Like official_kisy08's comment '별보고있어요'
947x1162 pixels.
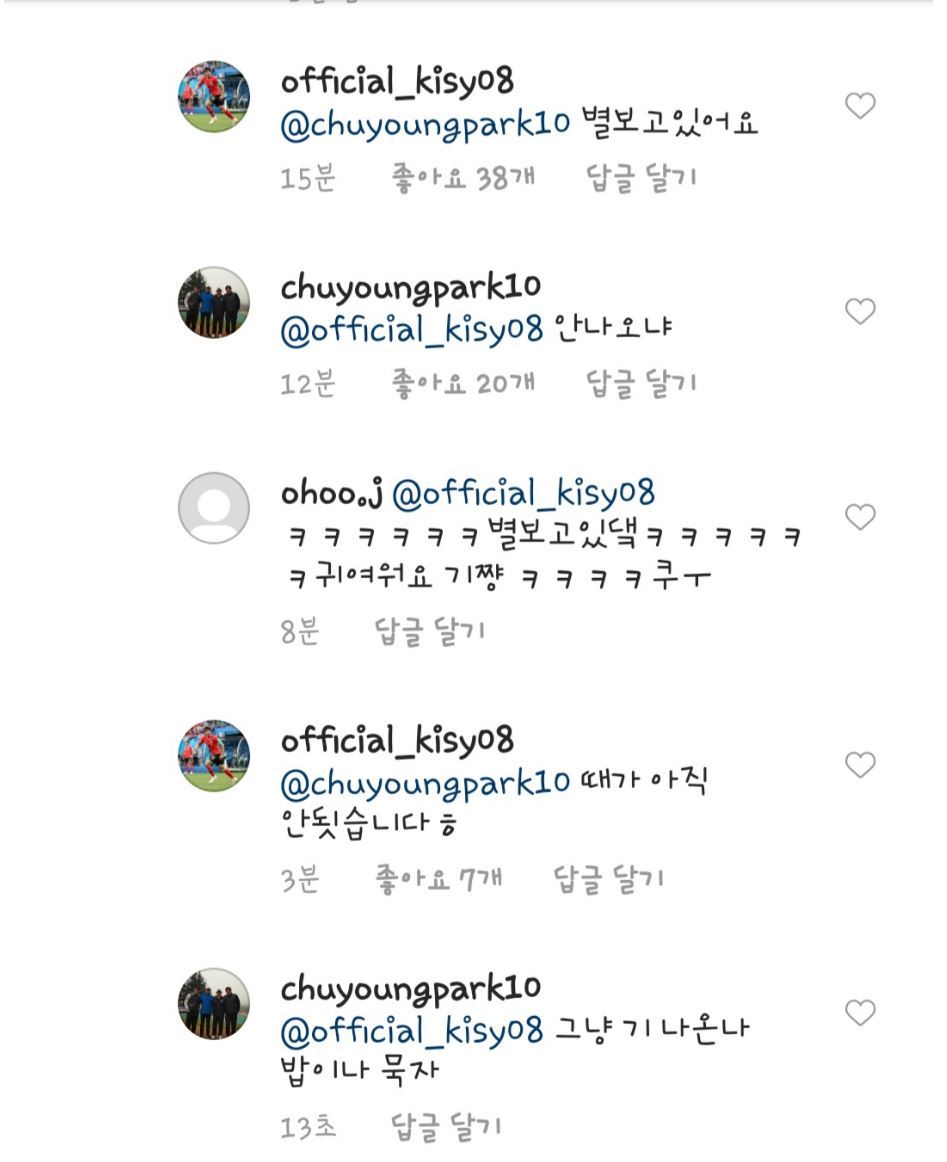coord(860,106)
